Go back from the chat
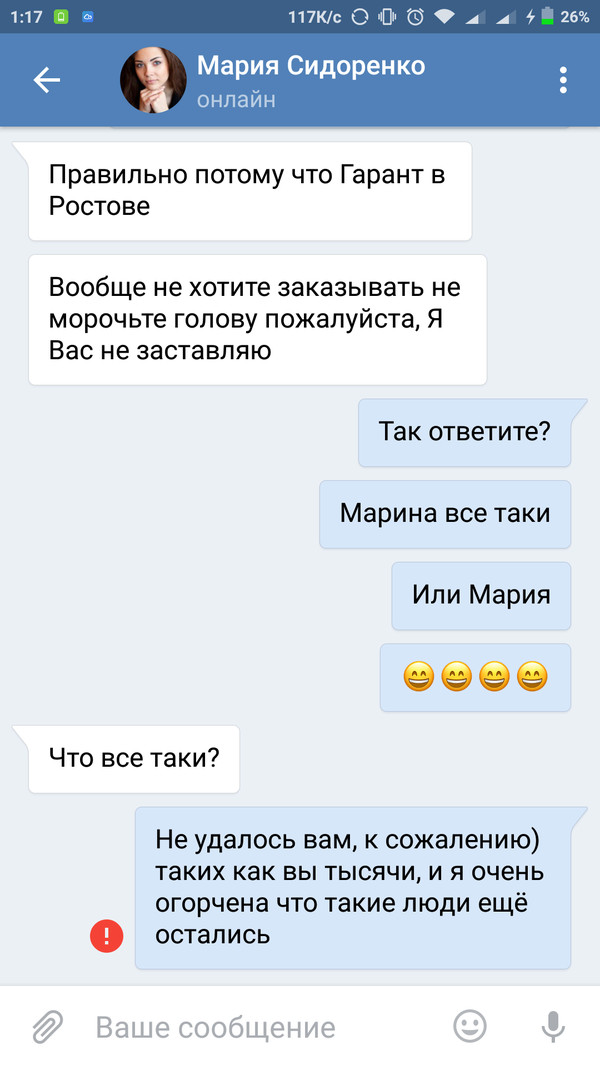Viewport: 600px width, 1066px height. 46,81
